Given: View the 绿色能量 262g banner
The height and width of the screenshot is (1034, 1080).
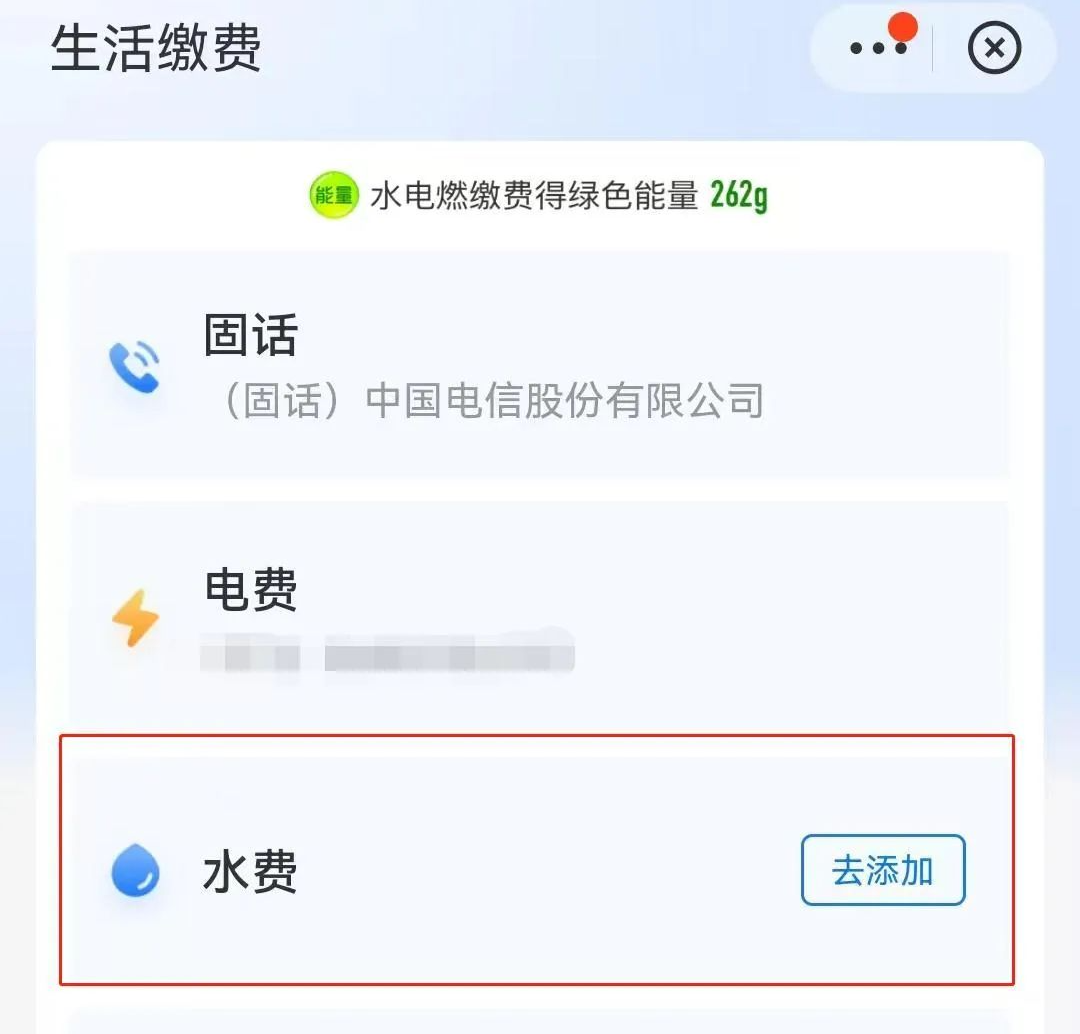Looking at the screenshot, I should [539, 196].
